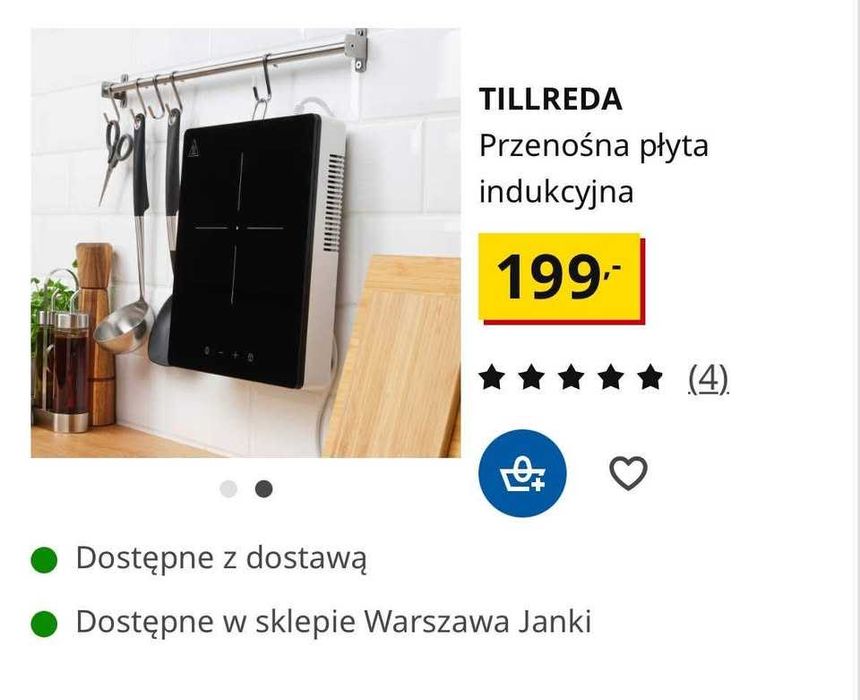Viewport: 860px width, 700px height.
Task: Add TILLREDA to the shopping cart
Action: point(522,473)
